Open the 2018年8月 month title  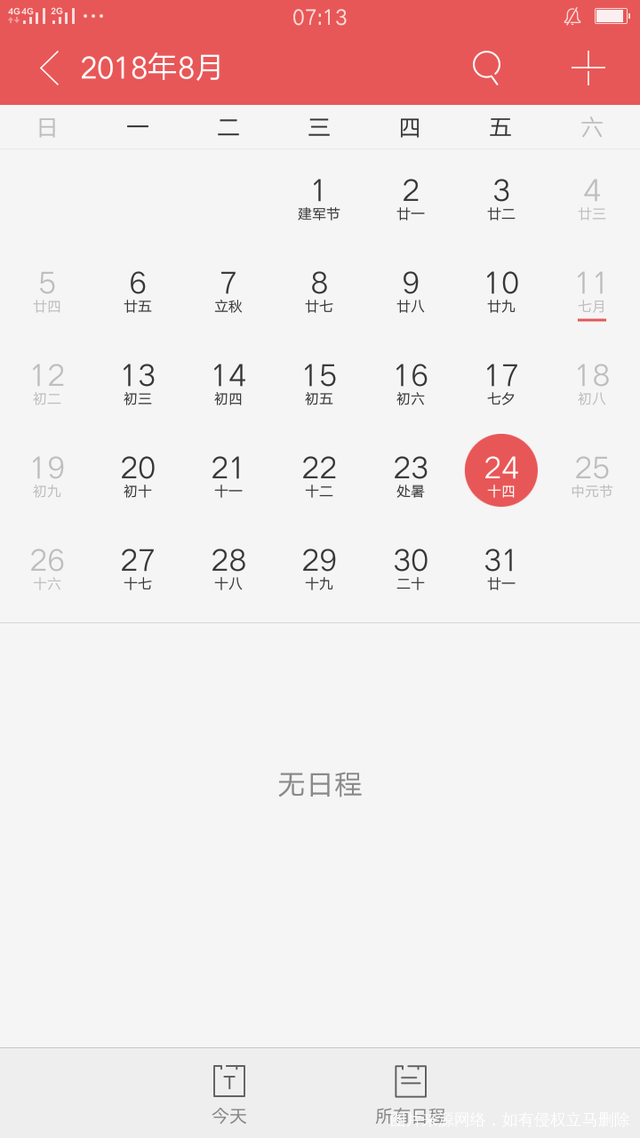(x=151, y=68)
